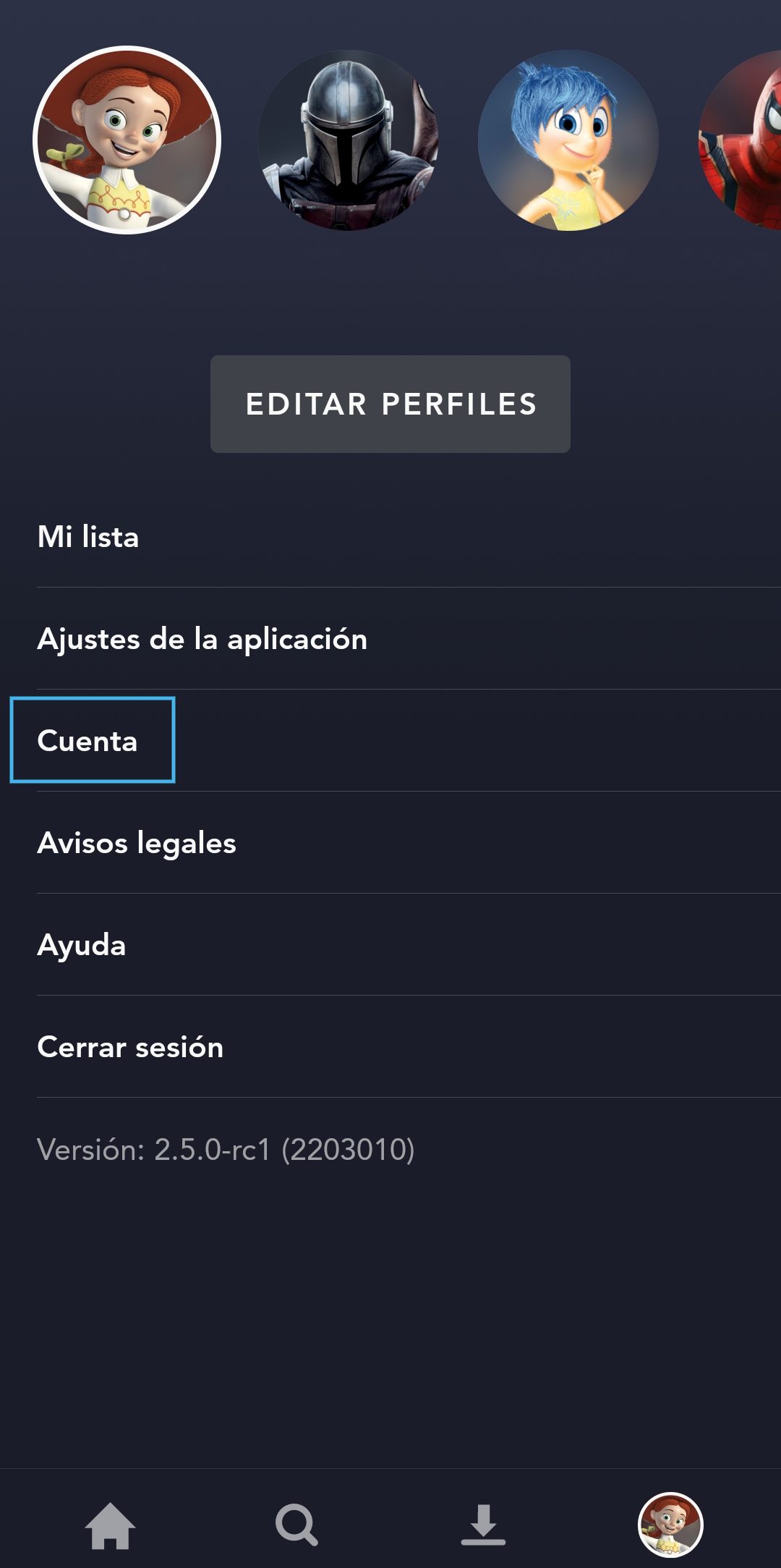
Task: Switch to the downloads tab
Action: [x=483, y=1525]
